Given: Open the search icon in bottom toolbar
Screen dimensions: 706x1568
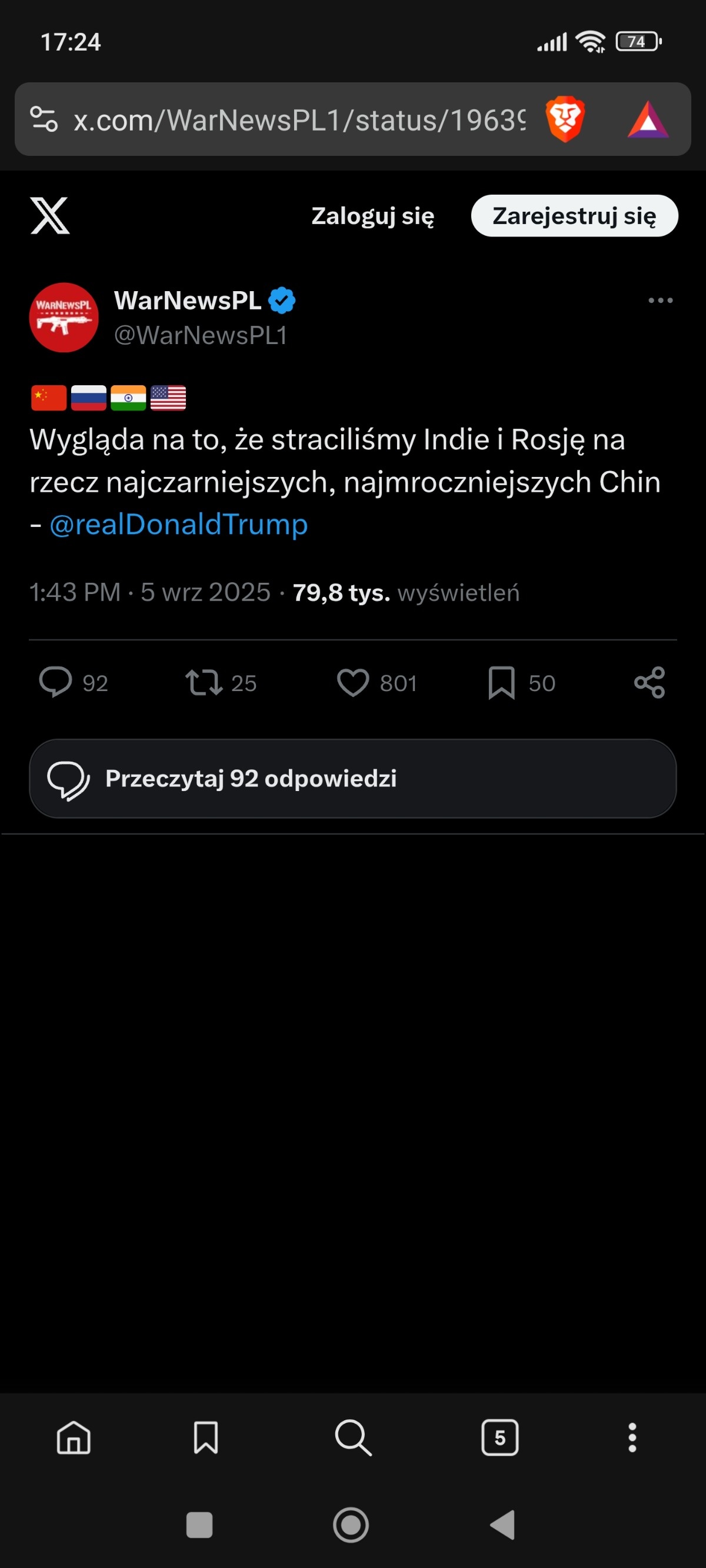Looking at the screenshot, I should click(x=352, y=1439).
